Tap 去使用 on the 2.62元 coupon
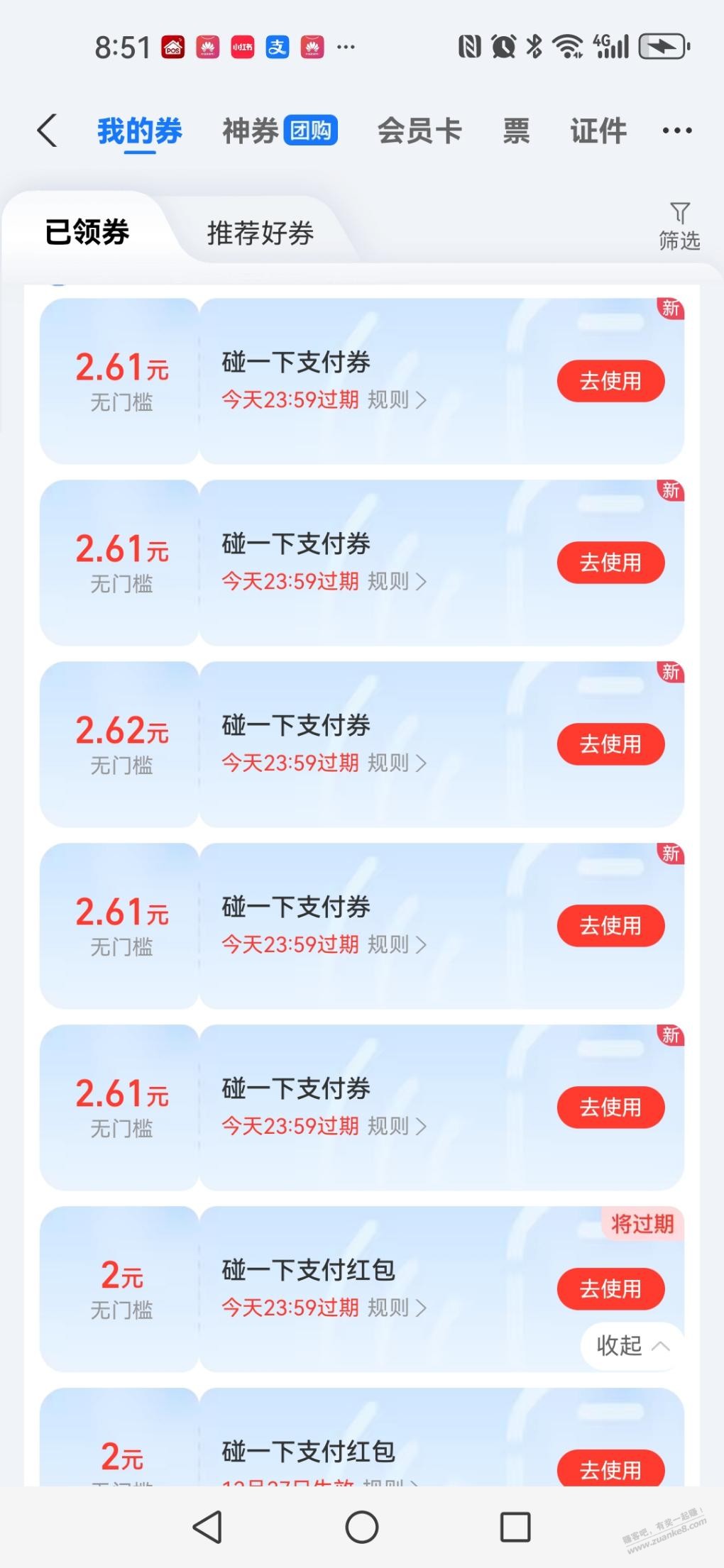Viewport: 724px width, 1568px height. click(610, 744)
